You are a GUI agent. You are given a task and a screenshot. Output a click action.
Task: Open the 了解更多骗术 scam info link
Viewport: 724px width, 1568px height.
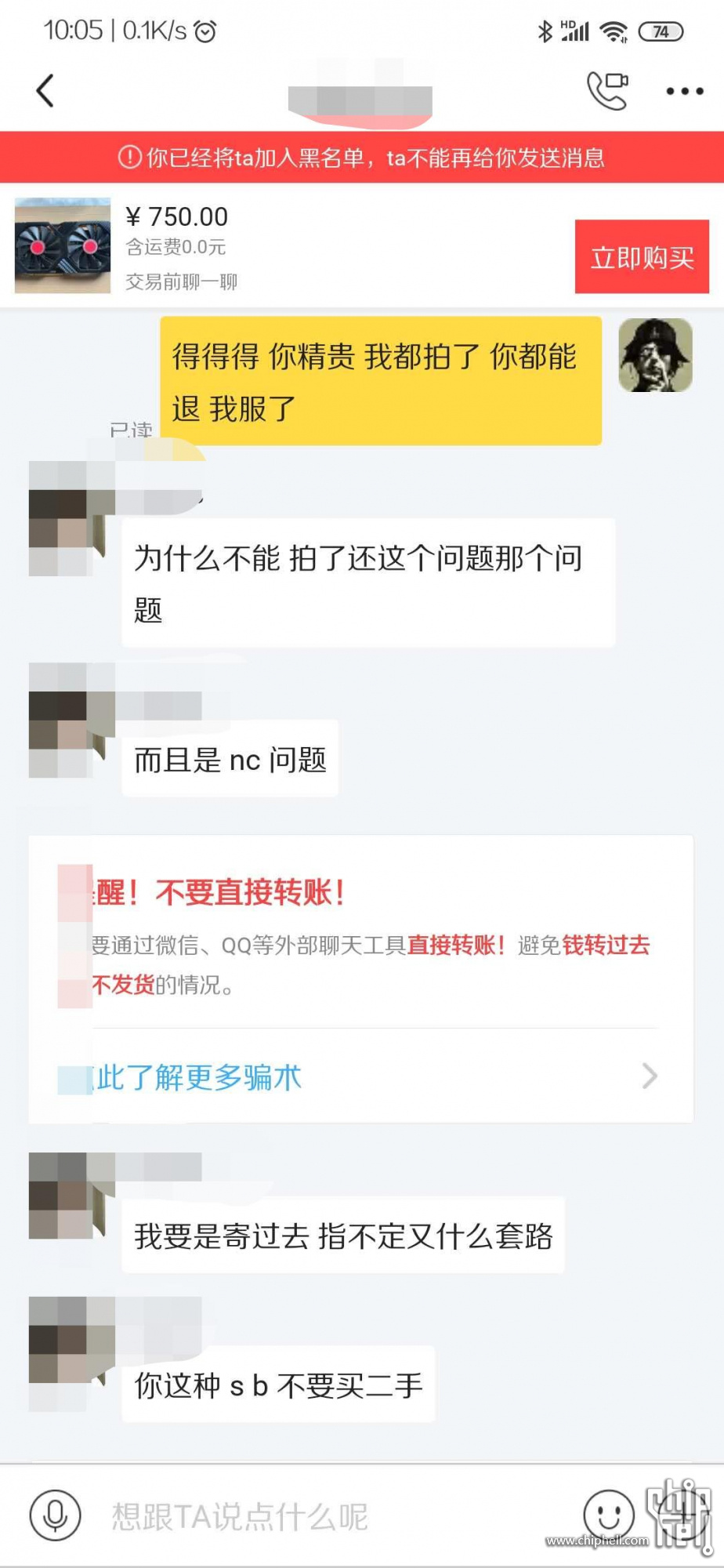tap(360, 1077)
